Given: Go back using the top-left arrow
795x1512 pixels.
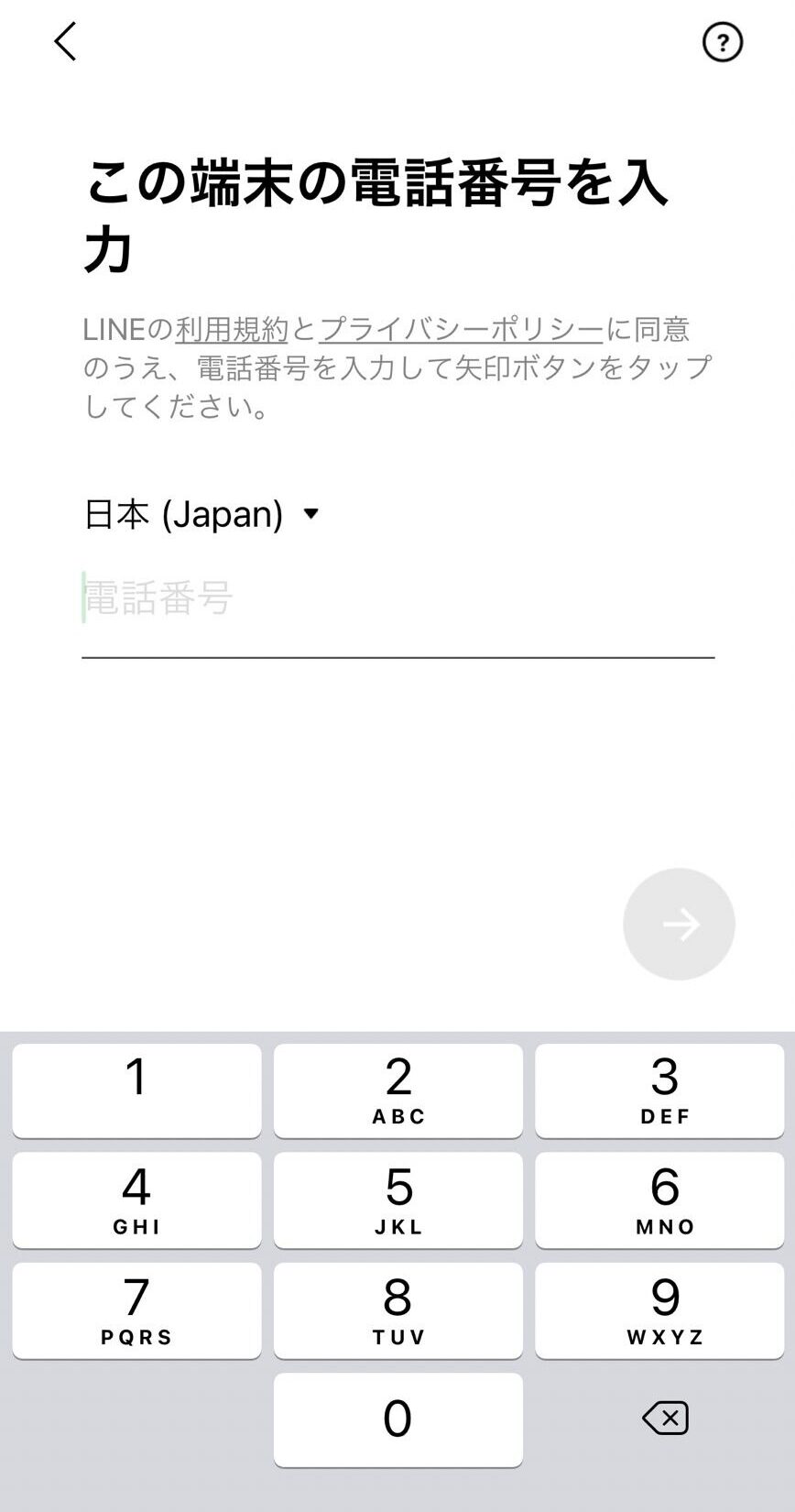Looking at the screenshot, I should click(65, 42).
